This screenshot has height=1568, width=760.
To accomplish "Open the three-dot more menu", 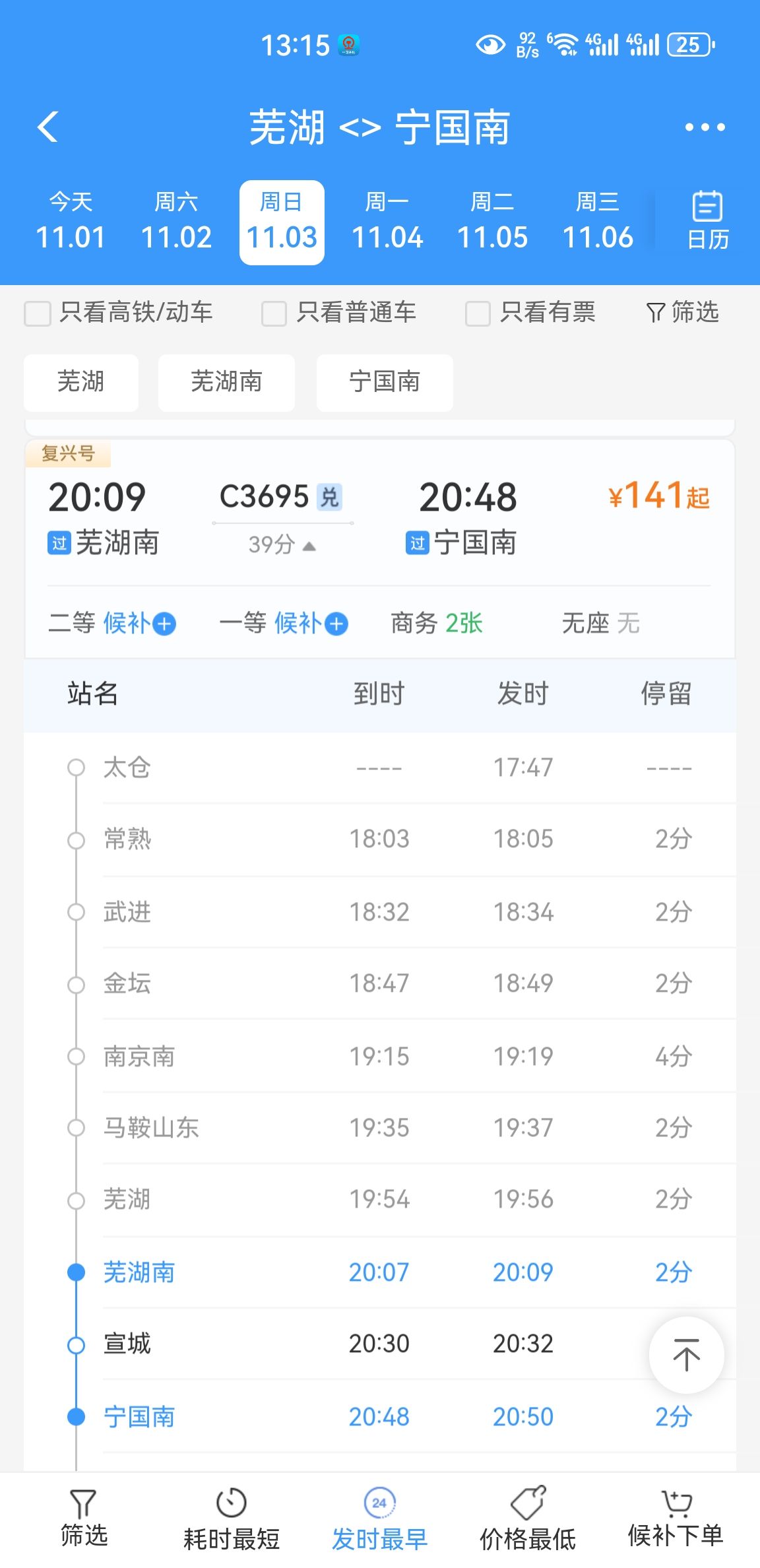I will pos(705,127).
